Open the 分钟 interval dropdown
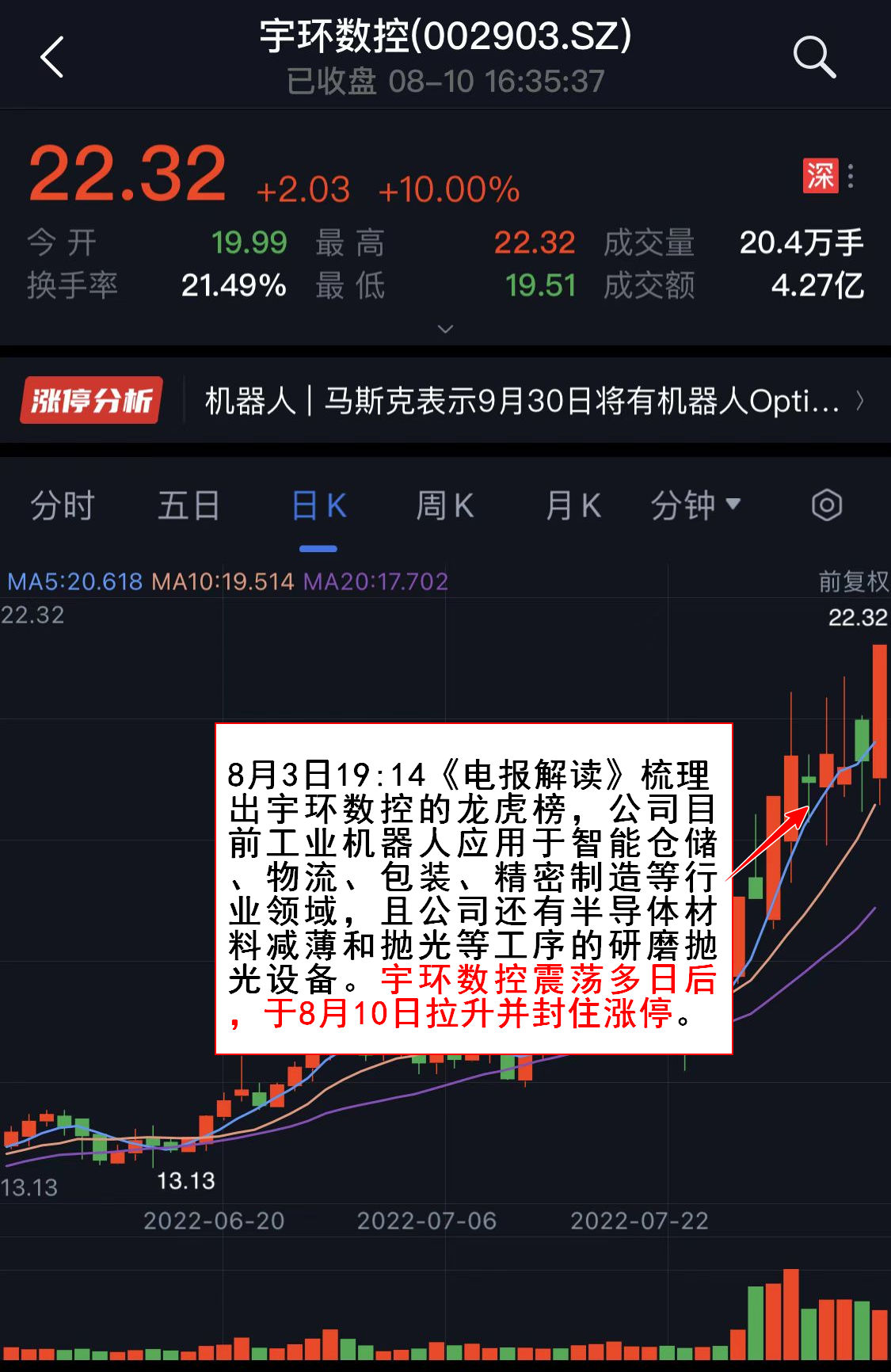The height and width of the screenshot is (1372, 891). click(x=695, y=505)
